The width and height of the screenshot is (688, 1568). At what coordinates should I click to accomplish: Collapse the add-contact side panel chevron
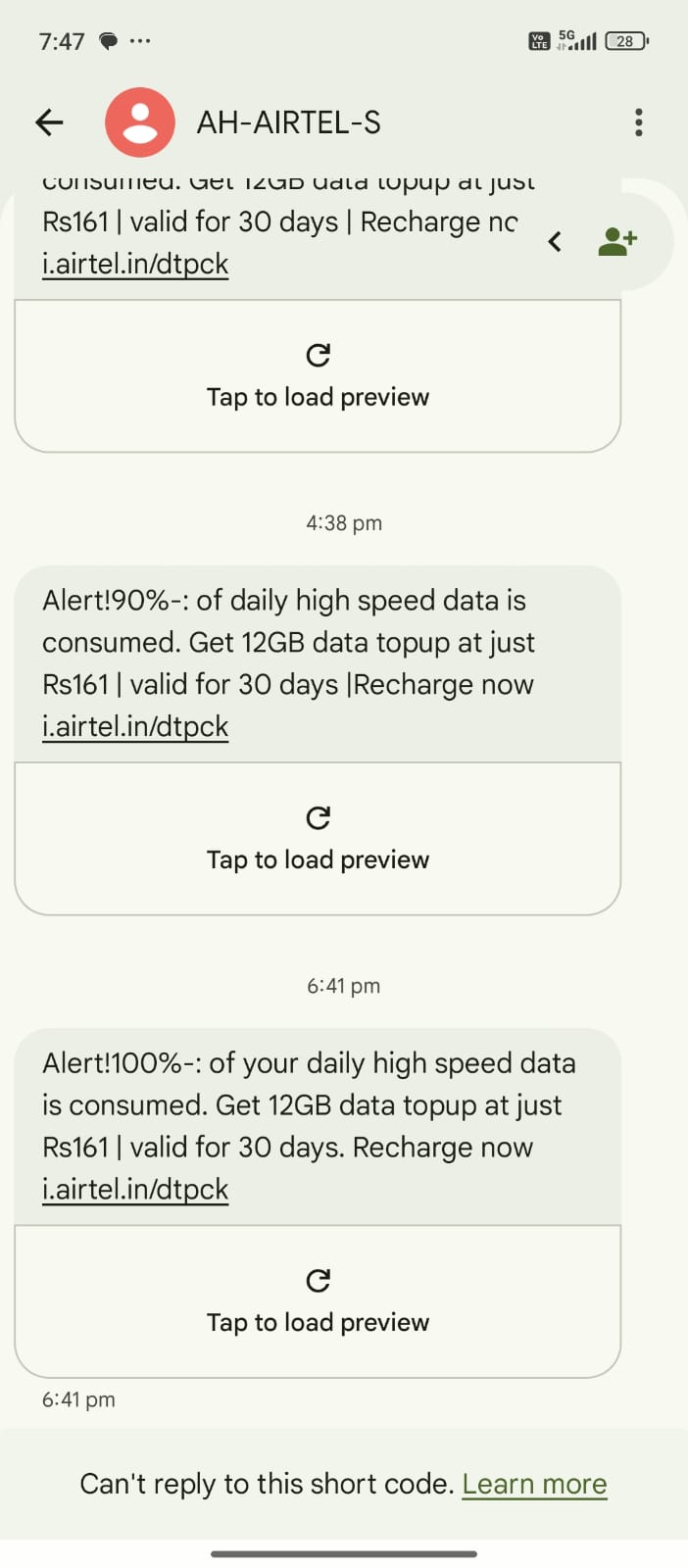[x=555, y=241]
